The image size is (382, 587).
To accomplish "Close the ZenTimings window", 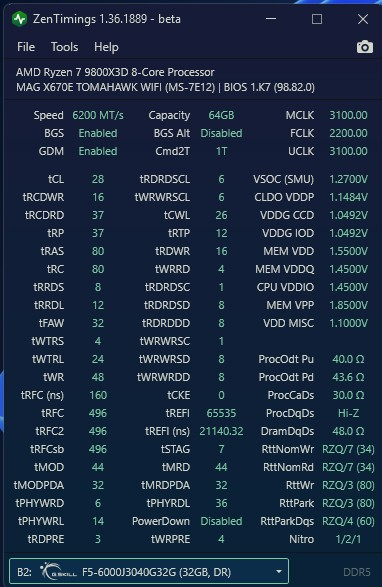I will click(363, 19).
